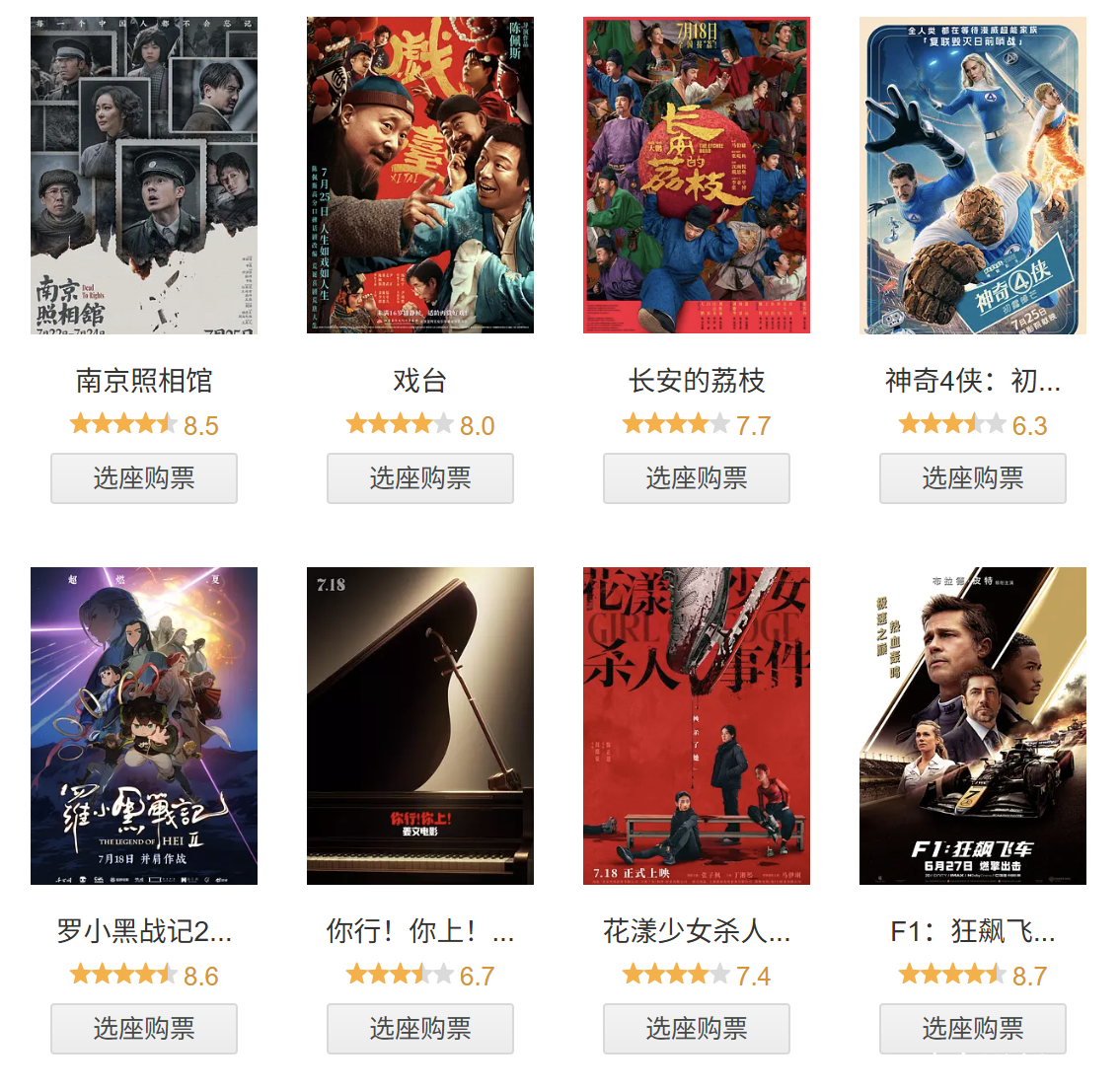Screen dimensions: 1120x1090
Task: Open the 花漾少女杀人事件 poster
Action: [x=697, y=725]
